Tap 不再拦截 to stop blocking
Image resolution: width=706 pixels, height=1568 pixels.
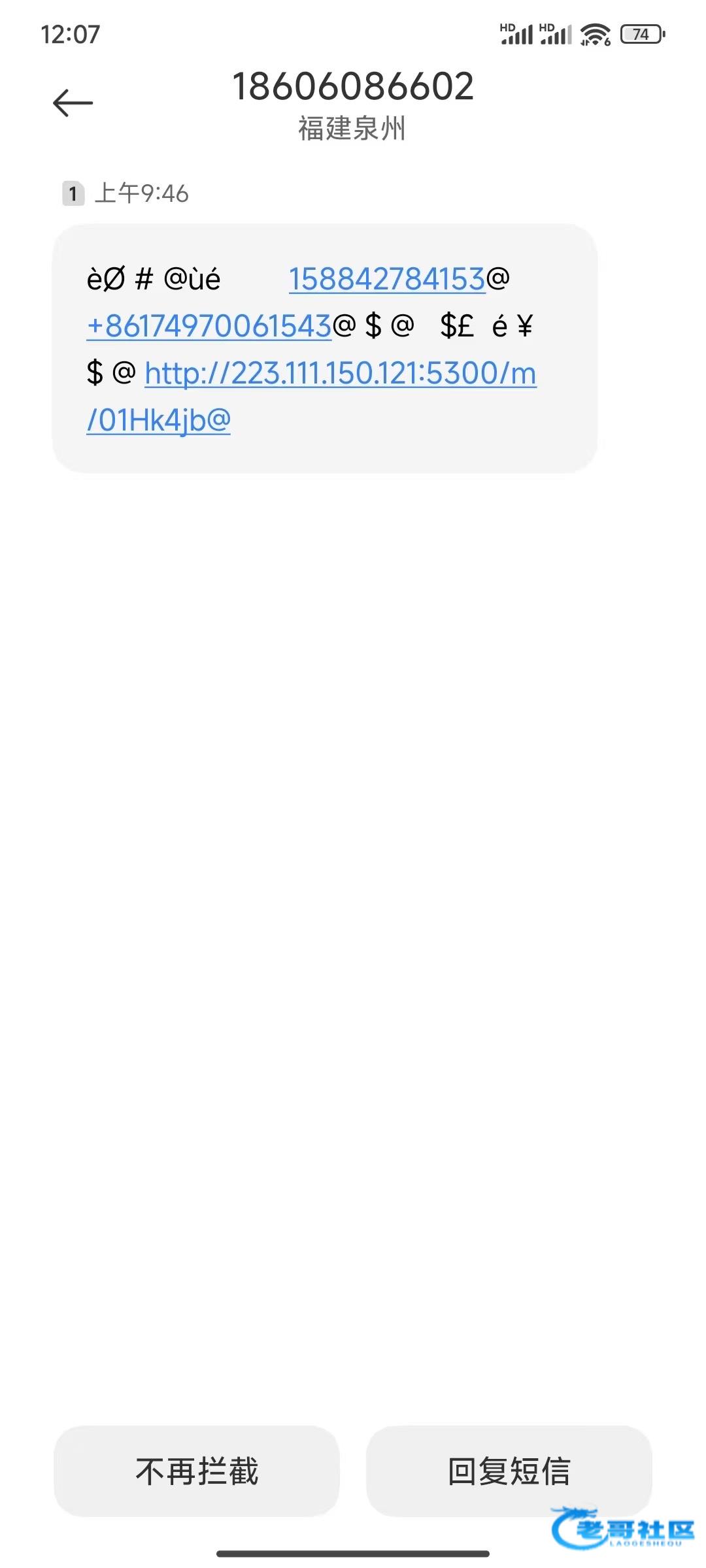[x=197, y=1471]
